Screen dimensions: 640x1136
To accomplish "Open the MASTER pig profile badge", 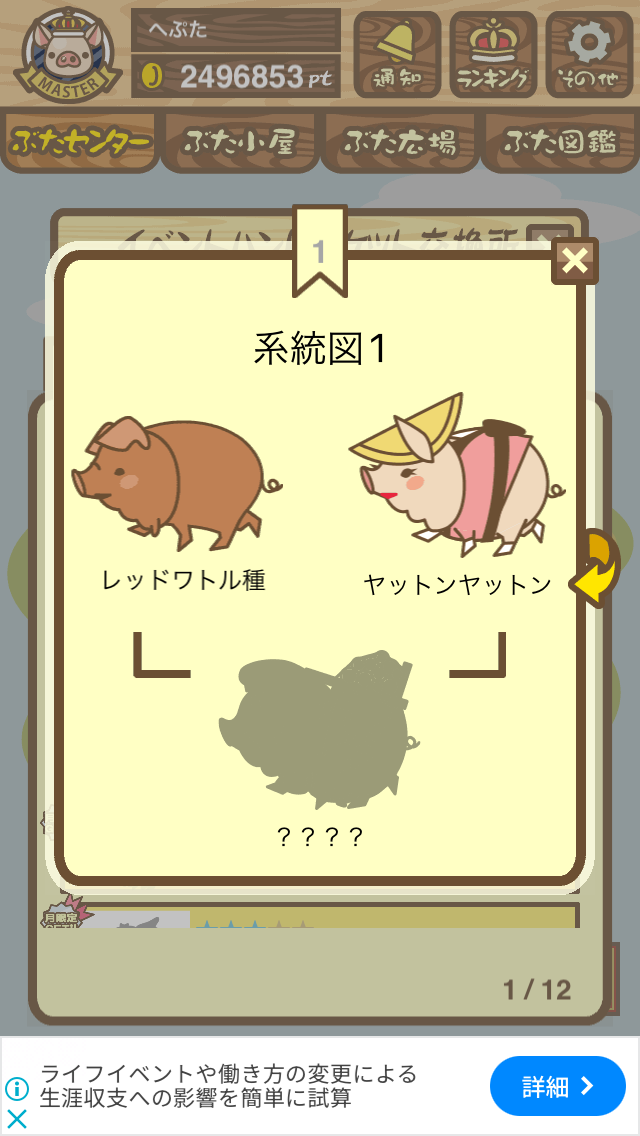I will click(67, 55).
